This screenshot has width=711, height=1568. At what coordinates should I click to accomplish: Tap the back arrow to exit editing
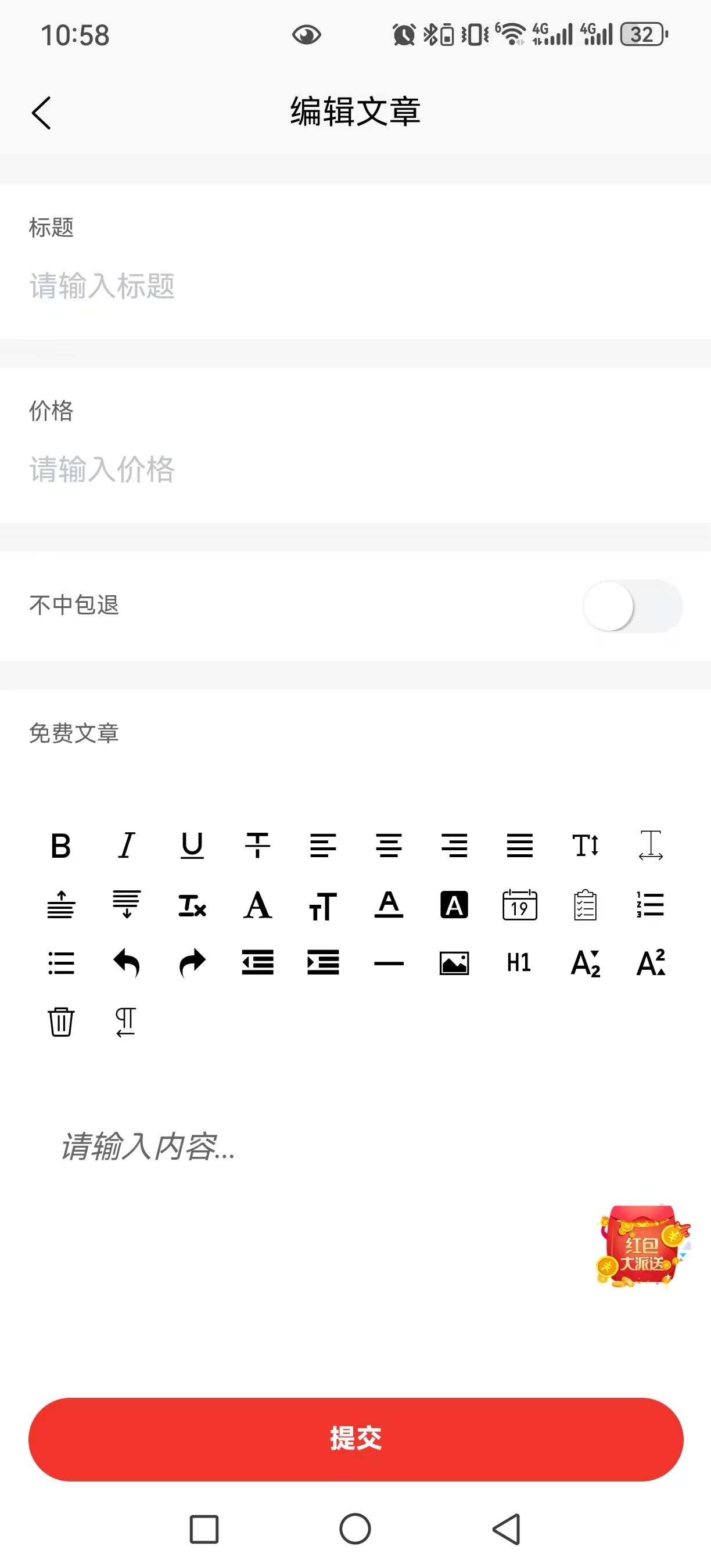[41, 113]
